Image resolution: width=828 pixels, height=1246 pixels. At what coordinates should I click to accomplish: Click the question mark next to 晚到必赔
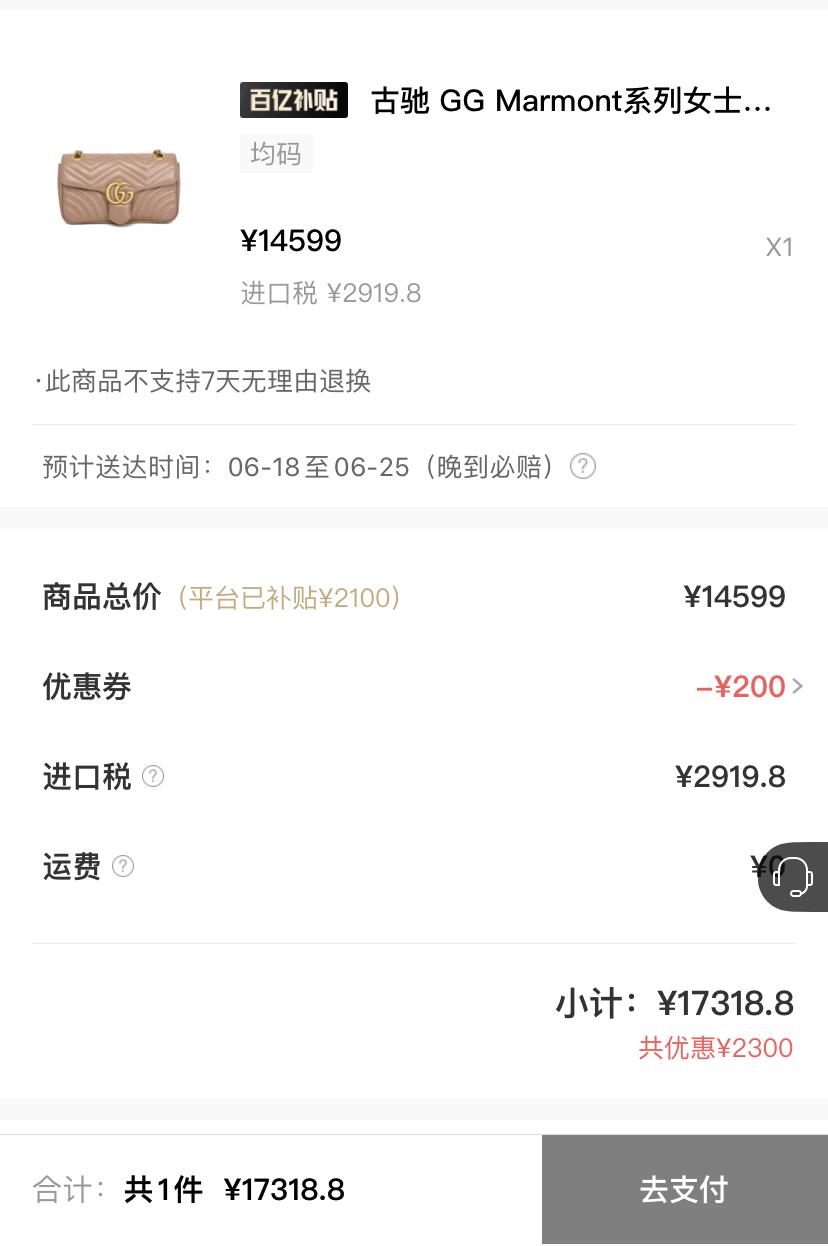click(582, 467)
